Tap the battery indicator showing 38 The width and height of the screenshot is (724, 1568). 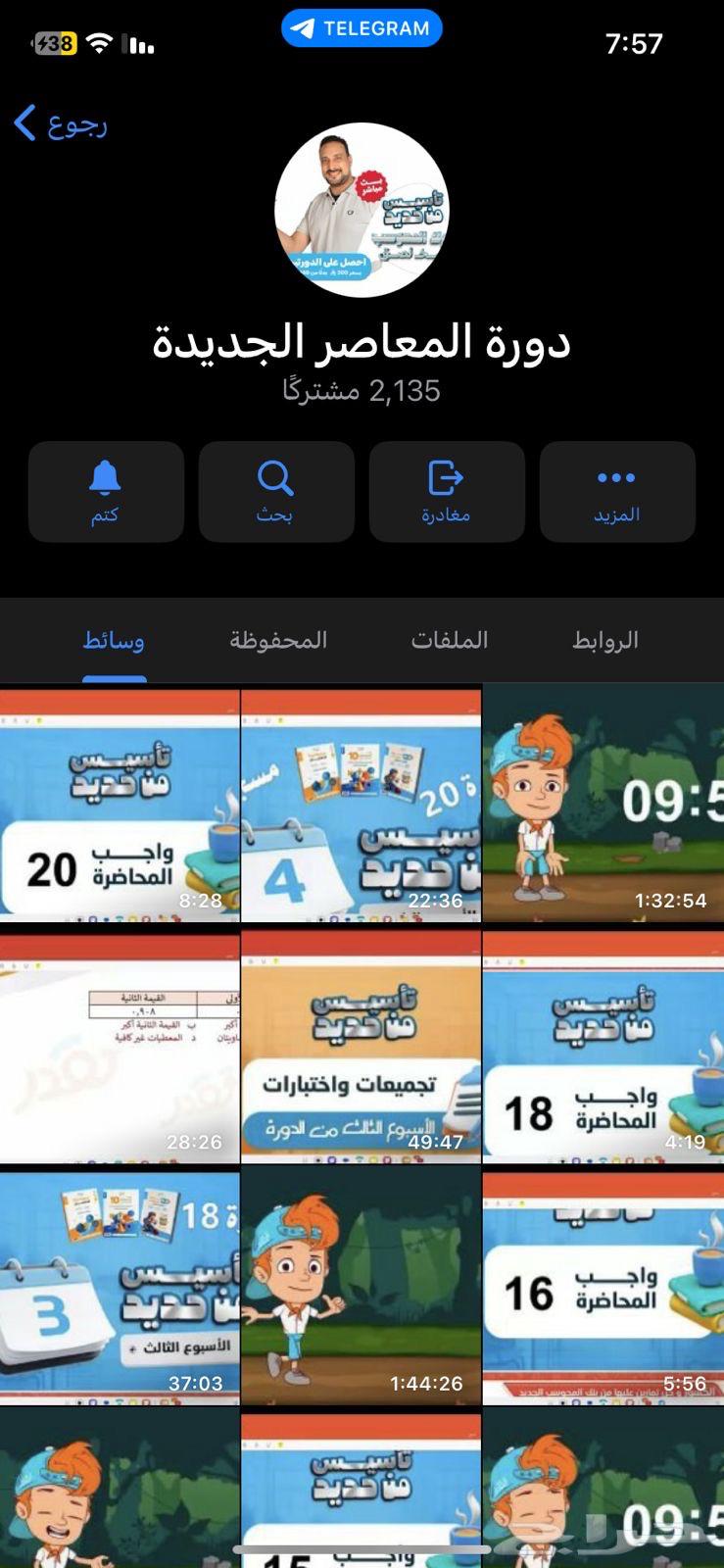pyautogui.click(x=54, y=42)
